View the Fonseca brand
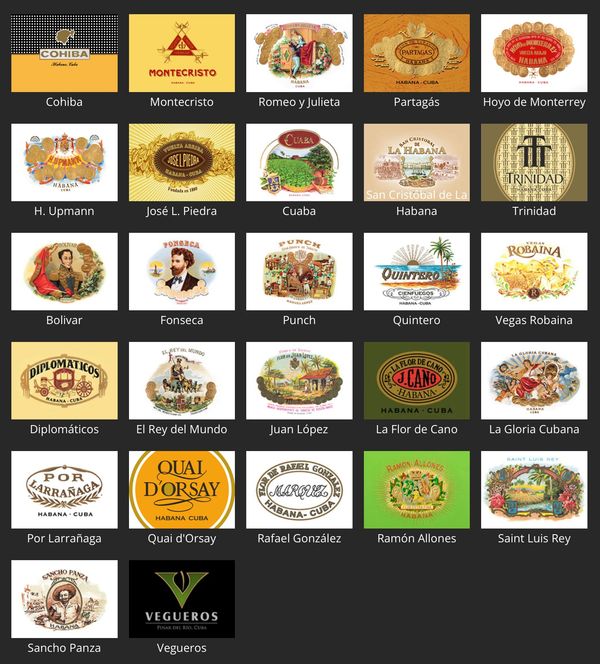Viewport: 600px width, 664px height. coord(182,271)
